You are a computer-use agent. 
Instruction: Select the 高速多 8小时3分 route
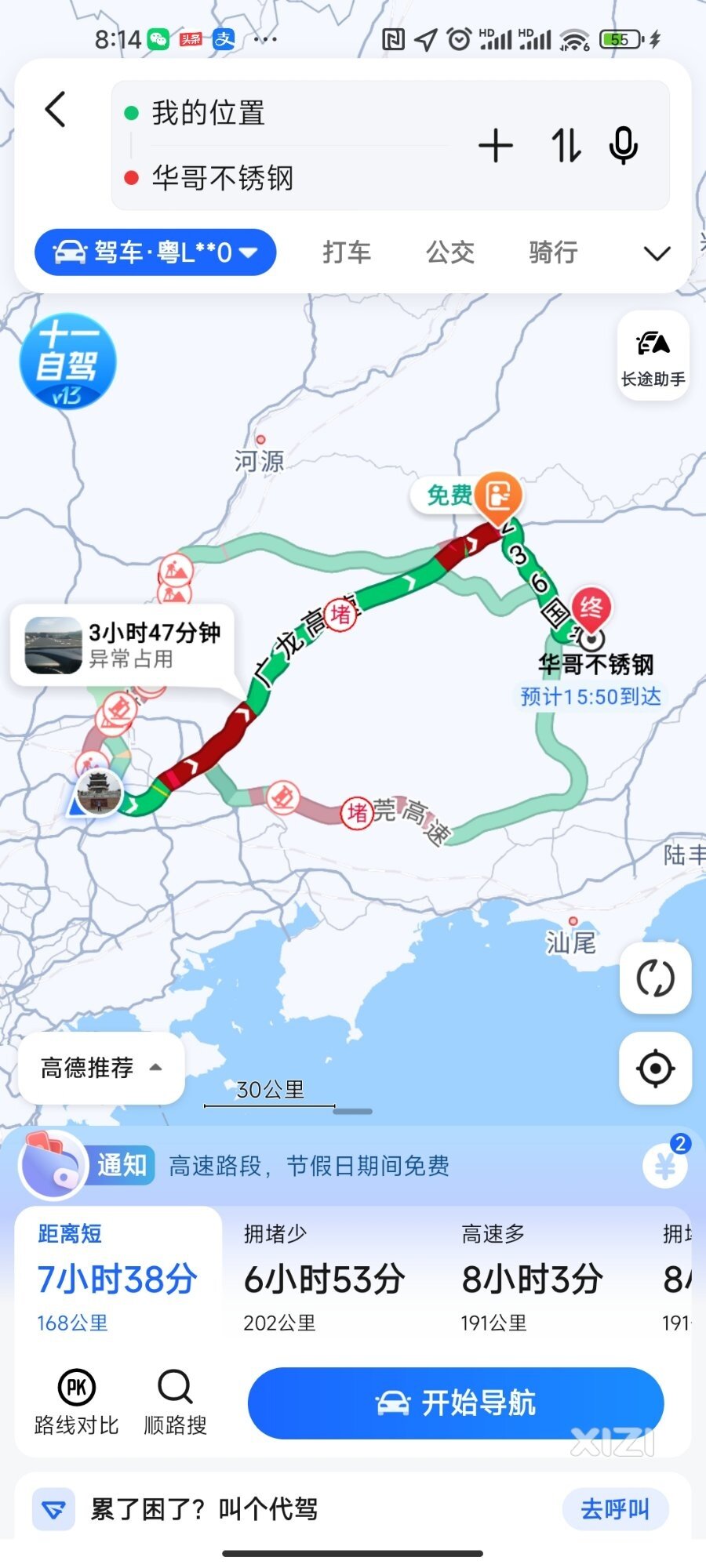532,1278
